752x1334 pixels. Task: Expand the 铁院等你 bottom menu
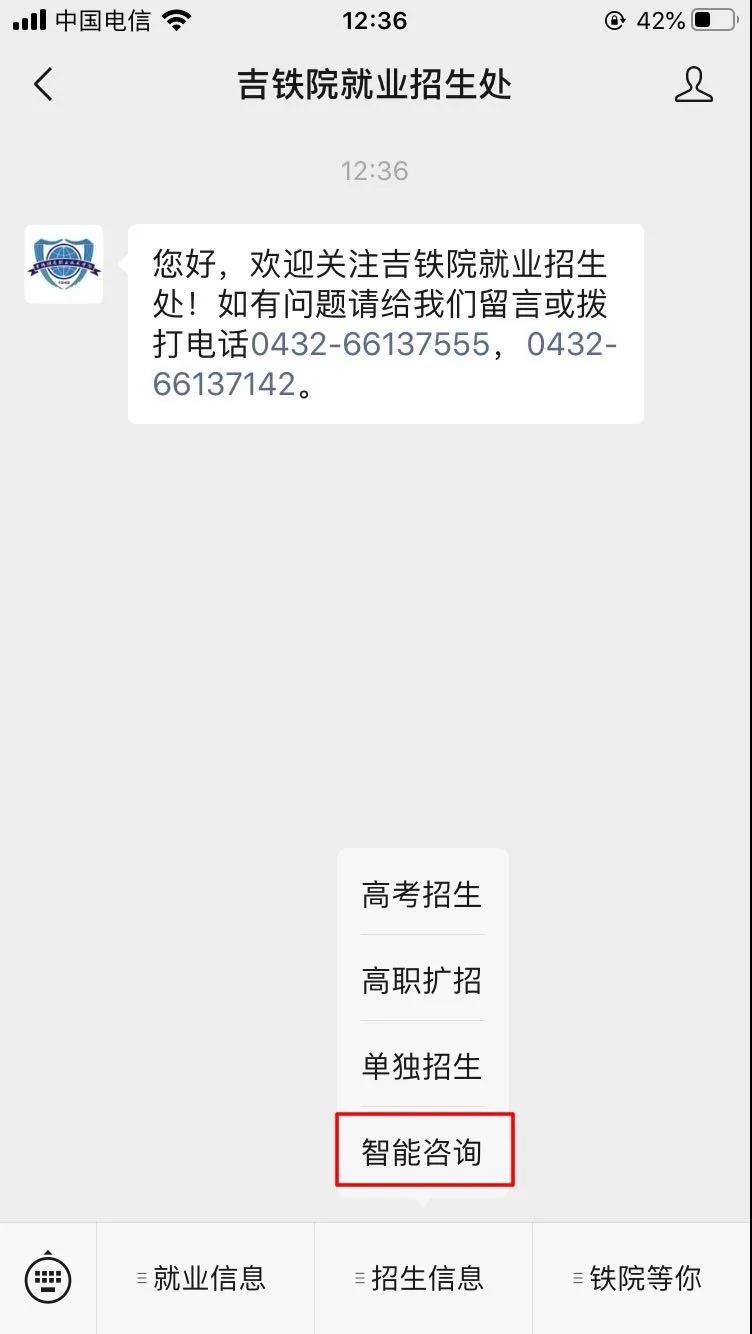tap(641, 1277)
